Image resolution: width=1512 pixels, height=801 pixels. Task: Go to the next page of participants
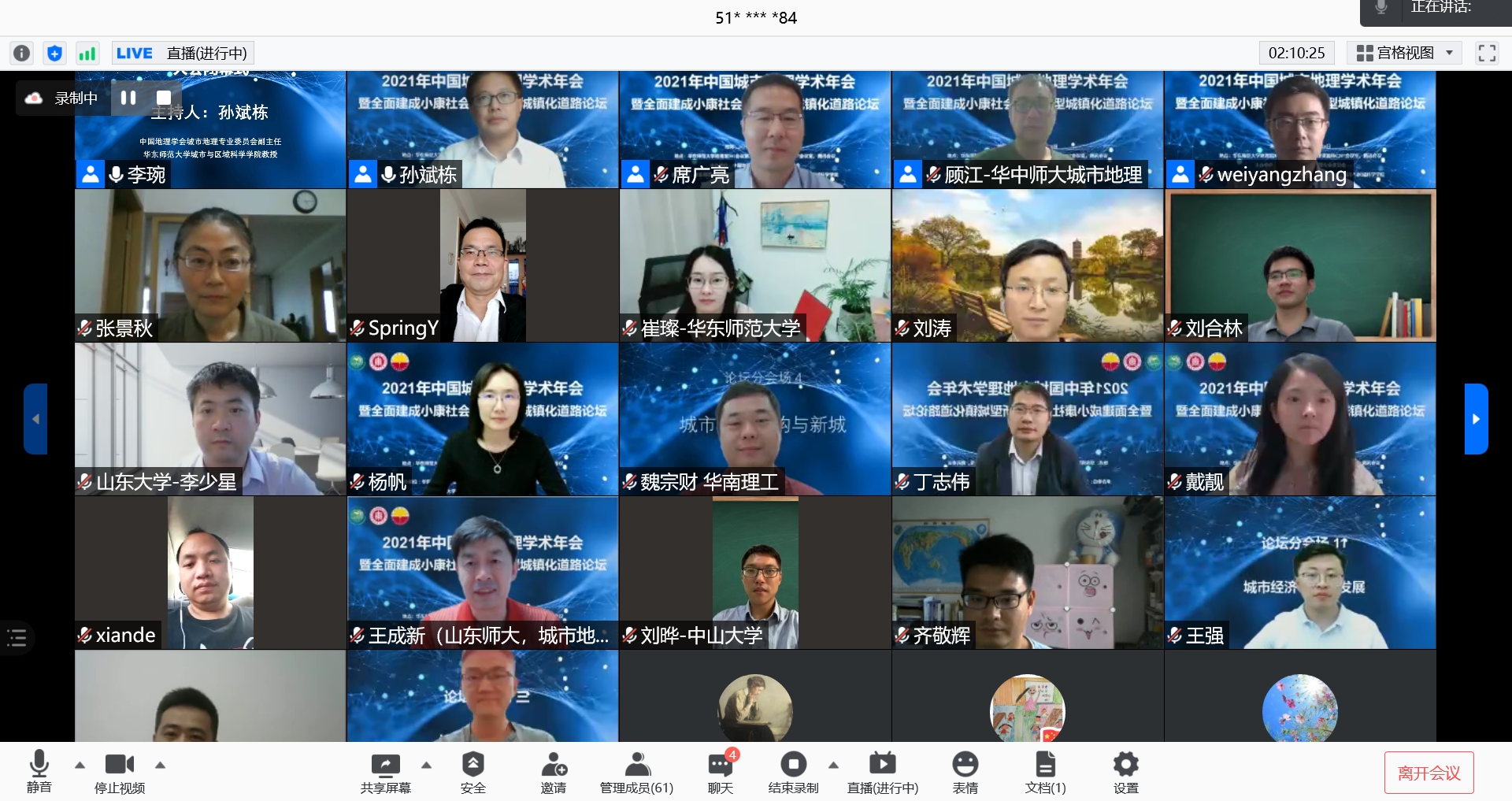point(1476,419)
